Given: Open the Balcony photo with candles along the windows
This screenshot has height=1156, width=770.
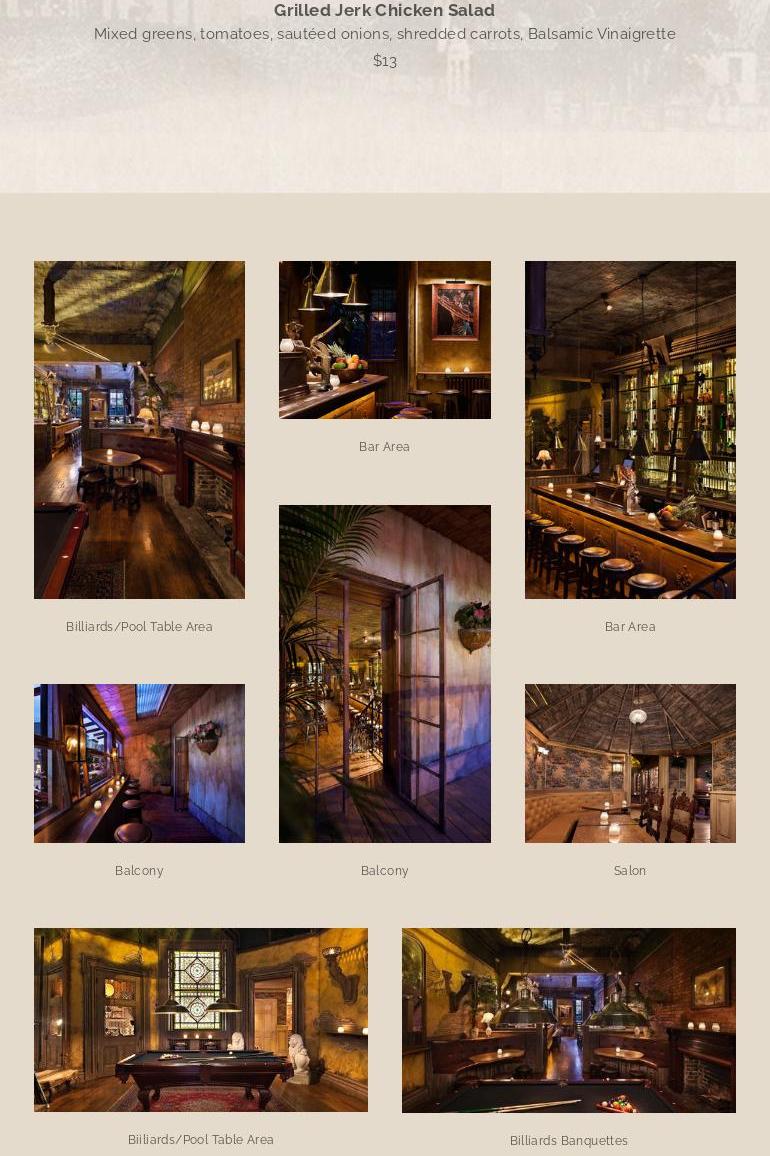Looking at the screenshot, I should (139, 763).
